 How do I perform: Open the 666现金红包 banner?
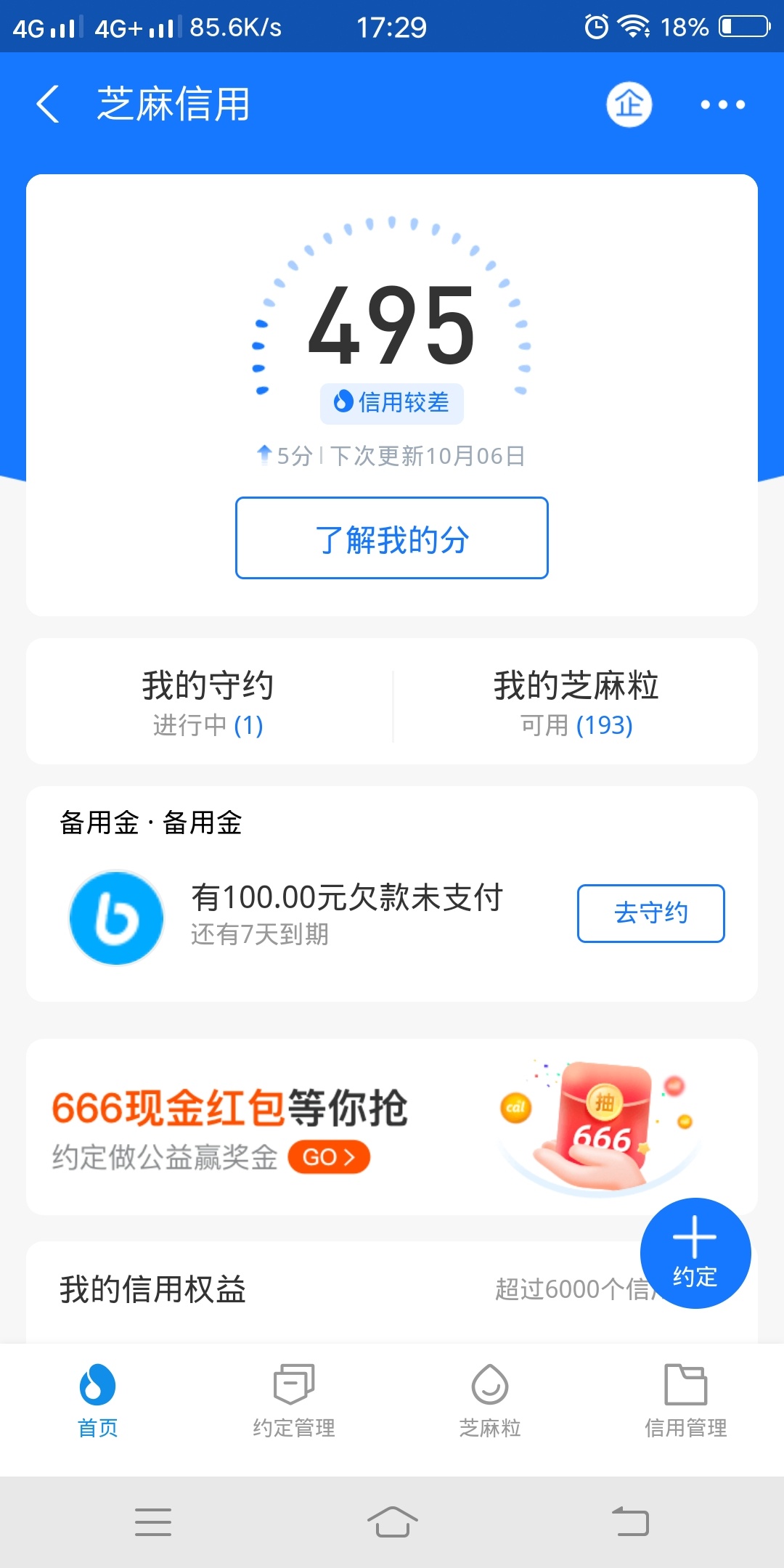pyautogui.click(x=391, y=1127)
